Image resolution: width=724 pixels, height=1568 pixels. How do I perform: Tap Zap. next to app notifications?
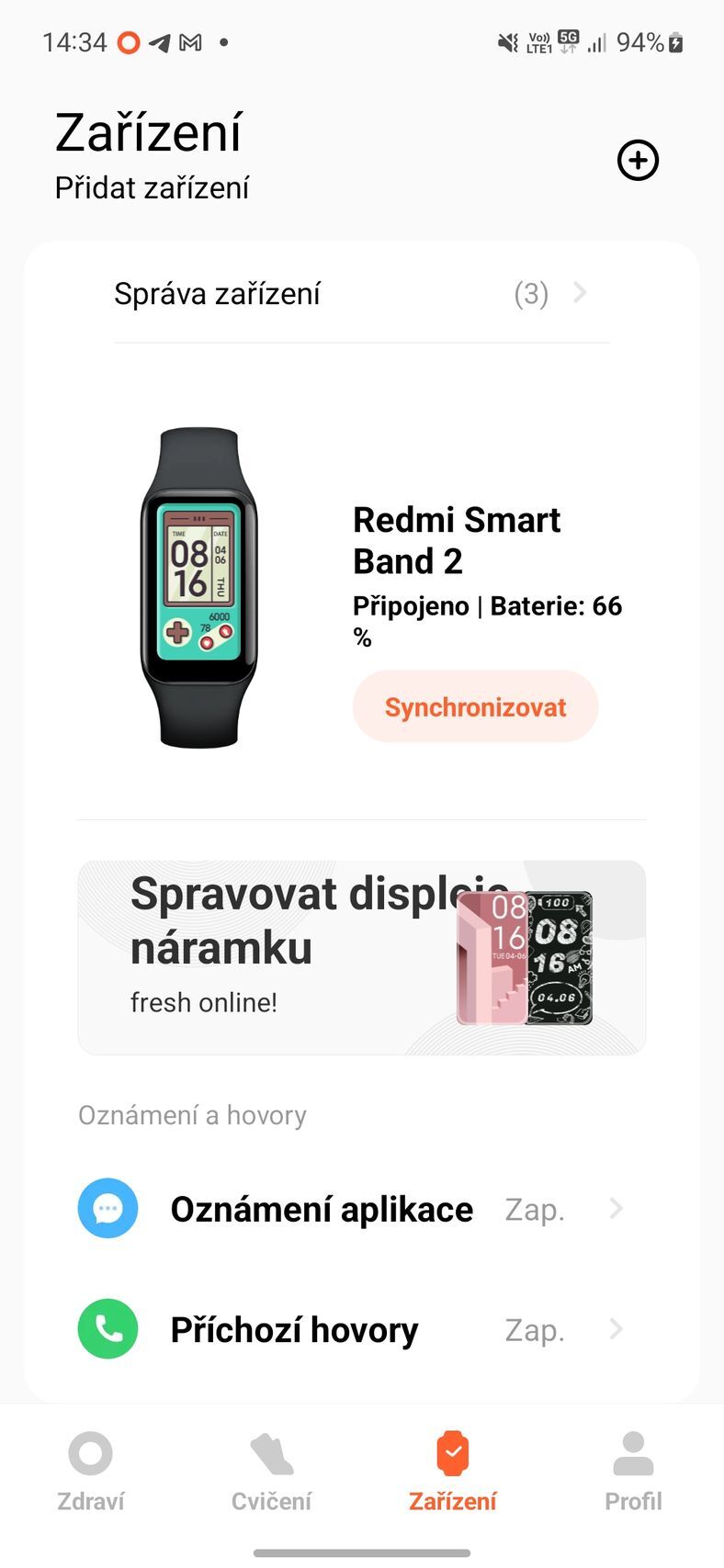click(x=534, y=1209)
